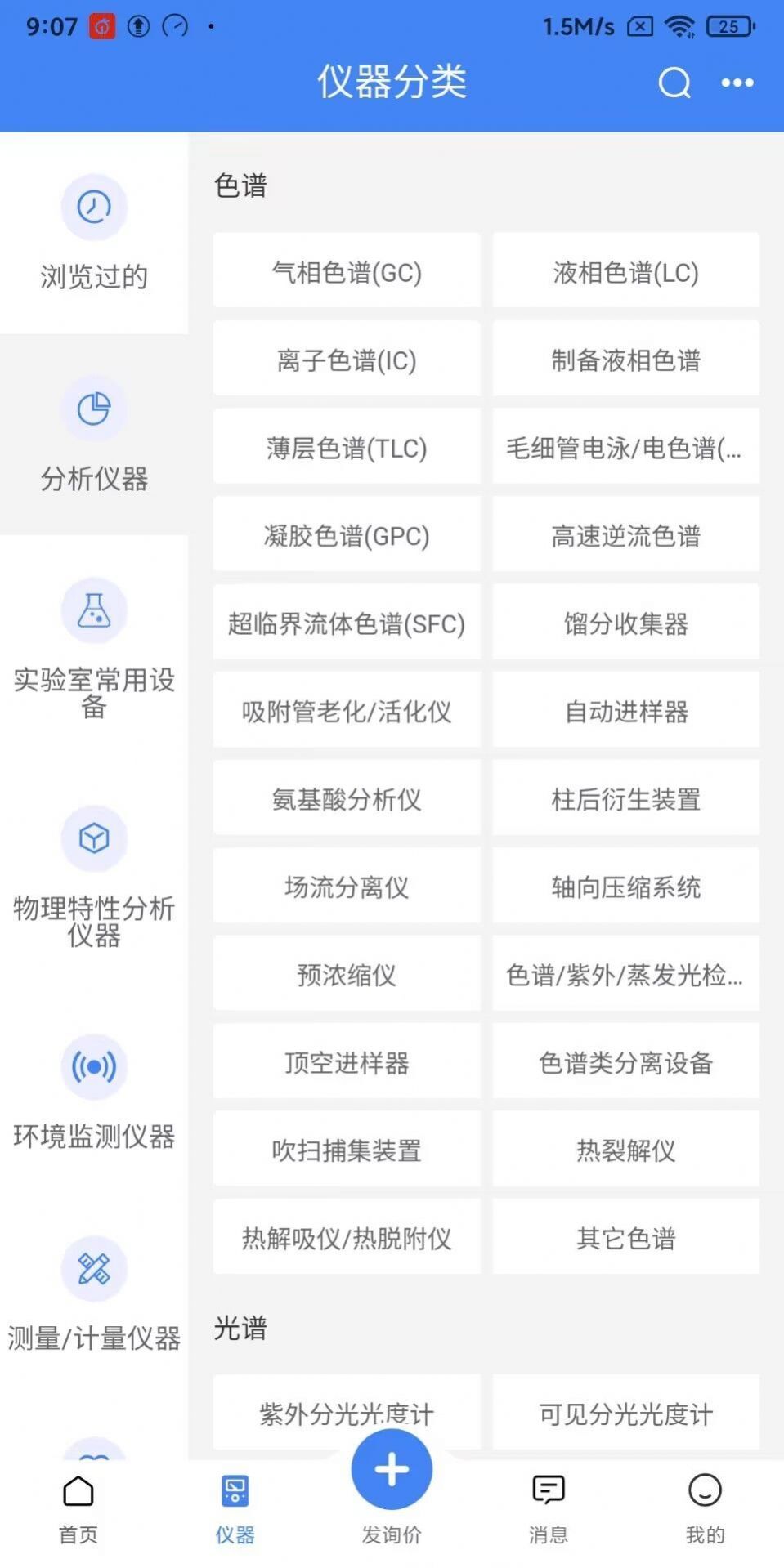Click the 实验室常用设备 flask sidebar icon

tap(94, 611)
